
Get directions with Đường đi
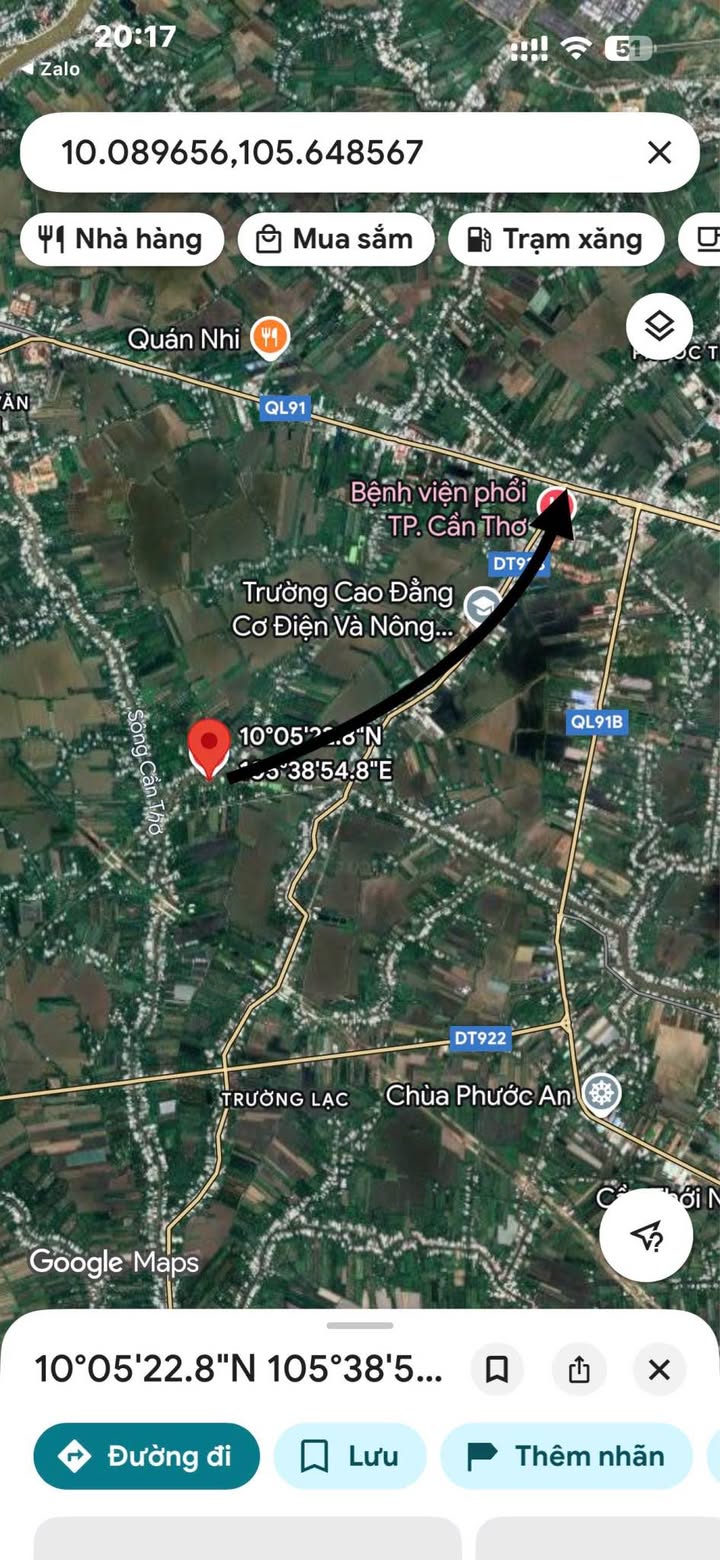coord(146,1456)
